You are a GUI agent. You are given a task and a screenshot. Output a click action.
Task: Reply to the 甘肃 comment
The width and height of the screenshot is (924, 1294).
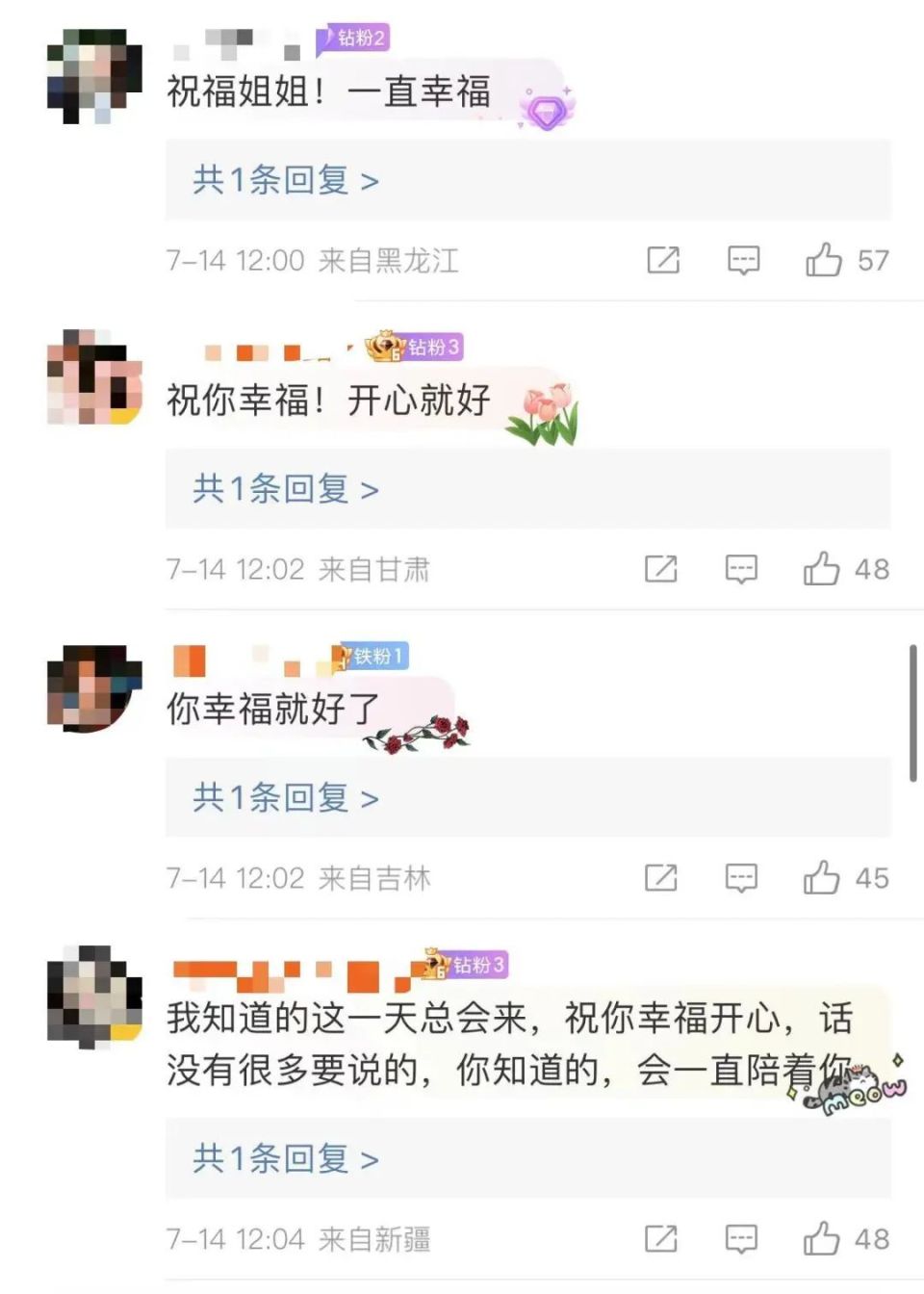pos(741,569)
